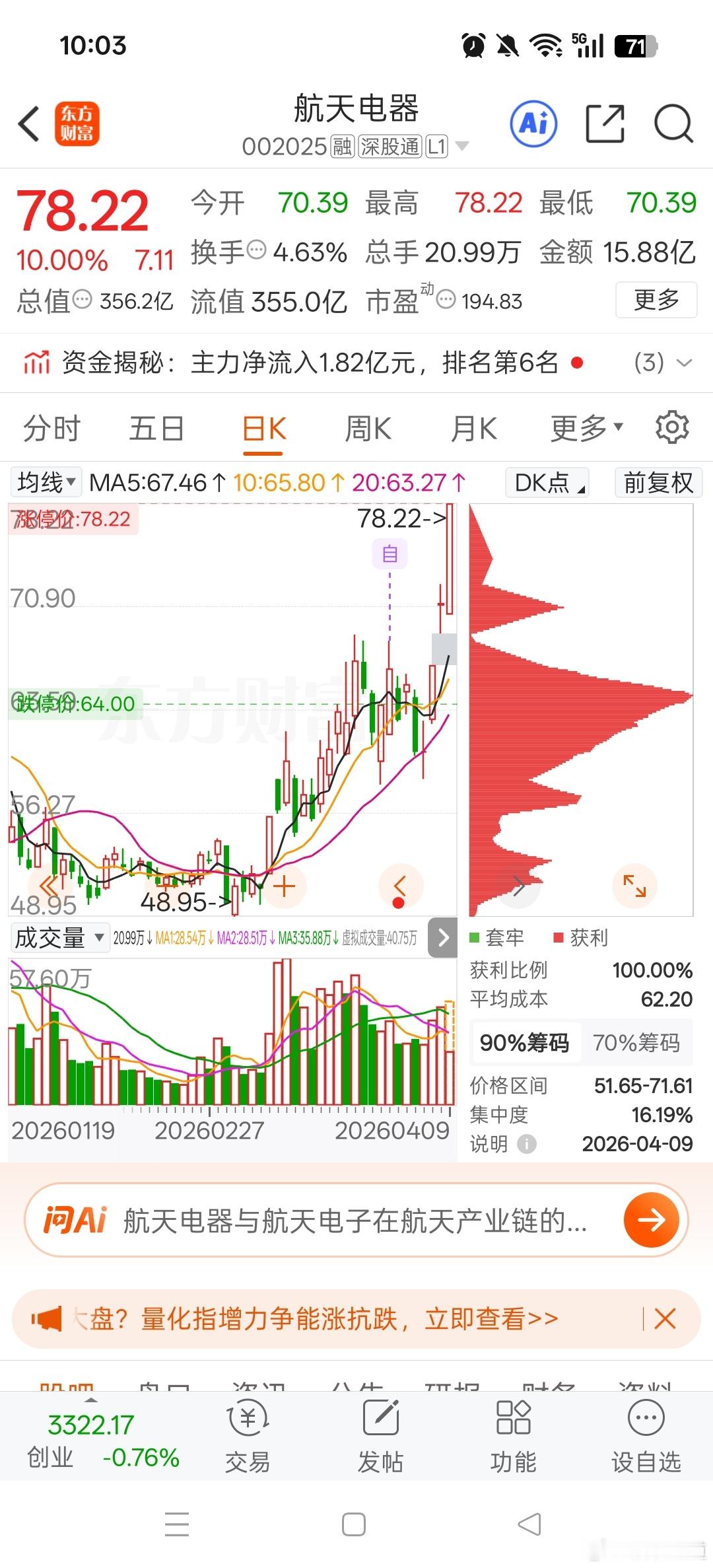Screen dimensions: 713x1568
Task: Open the 成交量 indicator dropdown
Action: (x=59, y=937)
